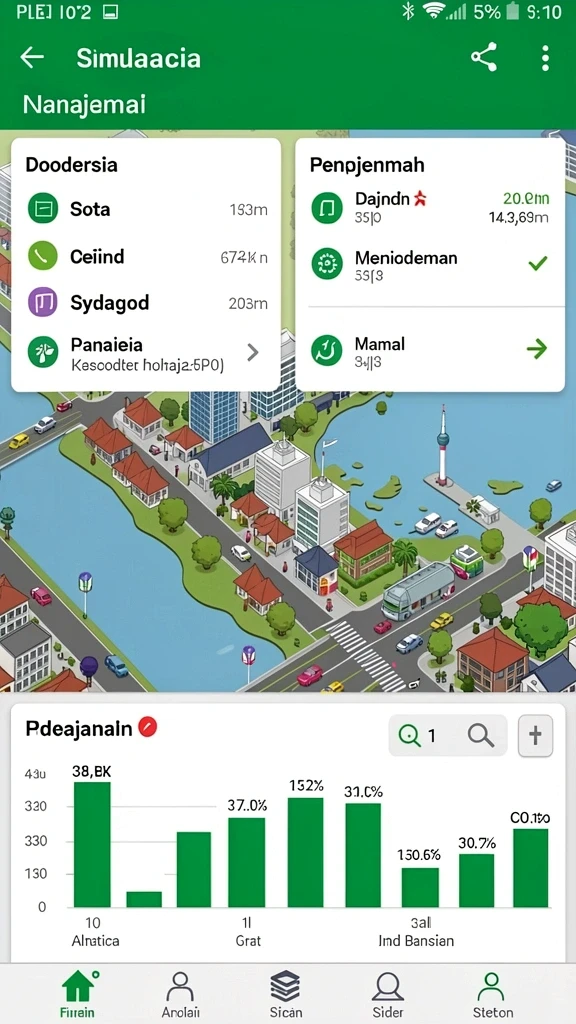Select the Ceiind entry
The height and width of the screenshot is (1024, 576).
pyautogui.click(x=146, y=257)
